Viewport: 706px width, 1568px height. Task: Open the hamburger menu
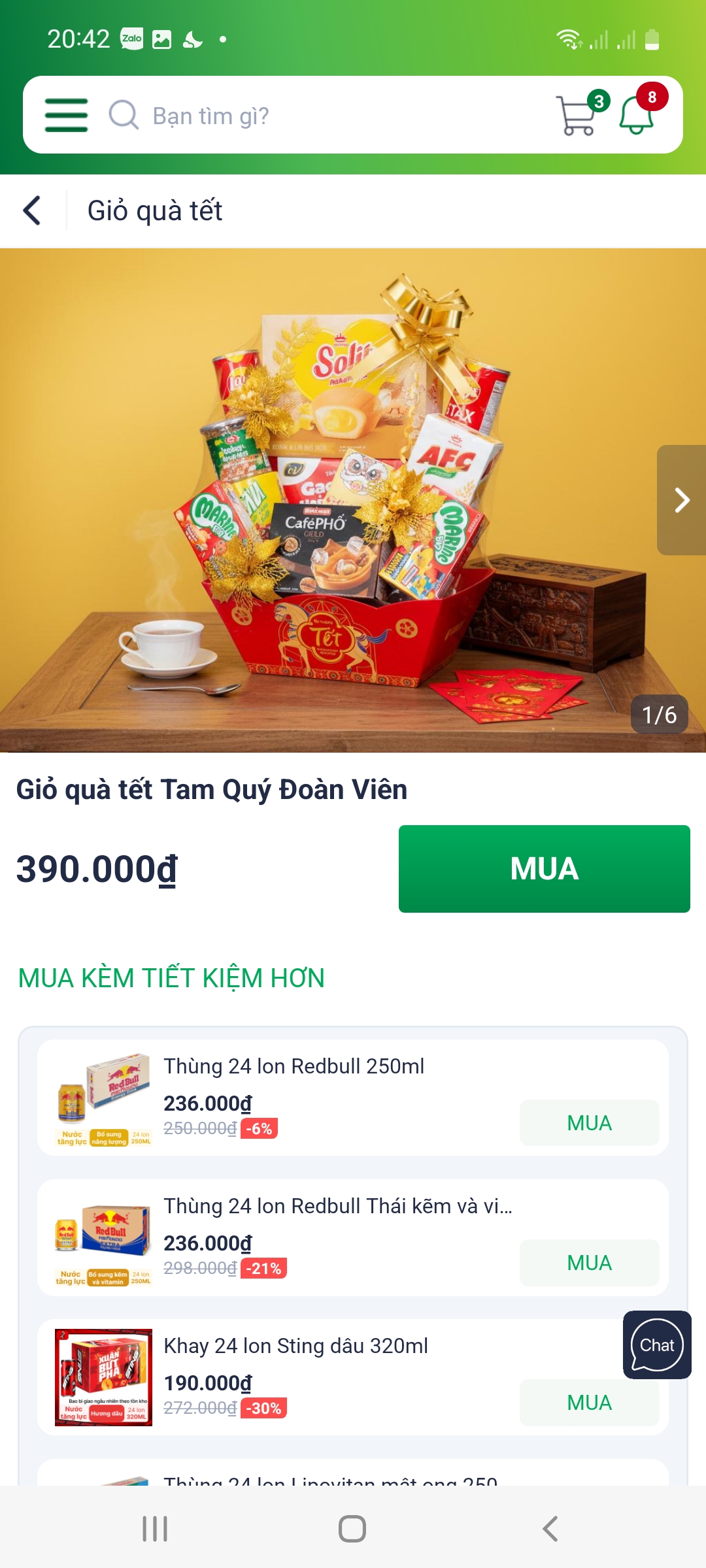point(66,116)
